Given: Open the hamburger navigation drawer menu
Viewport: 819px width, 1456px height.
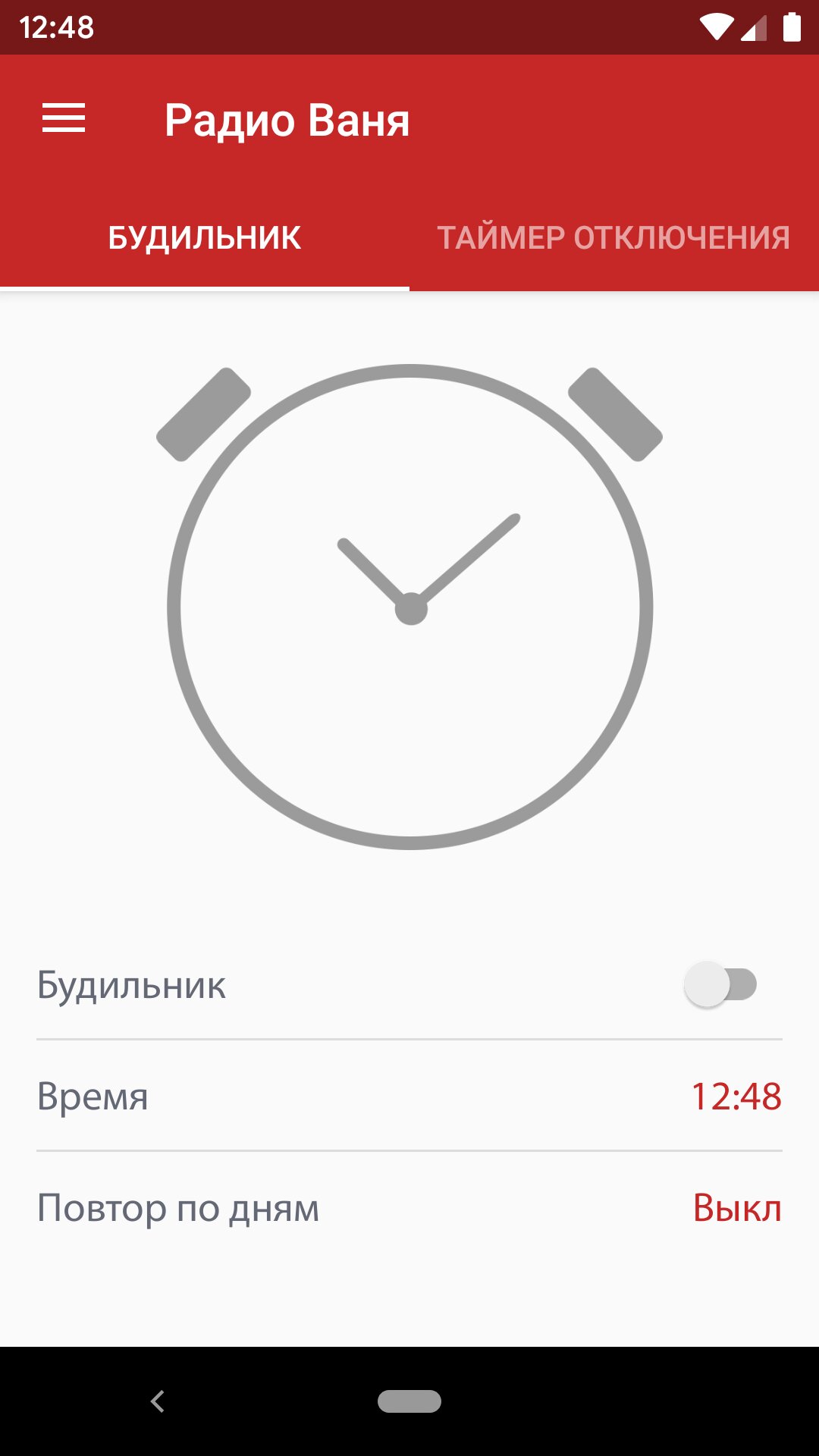Looking at the screenshot, I should pyautogui.click(x=64, y=119).
